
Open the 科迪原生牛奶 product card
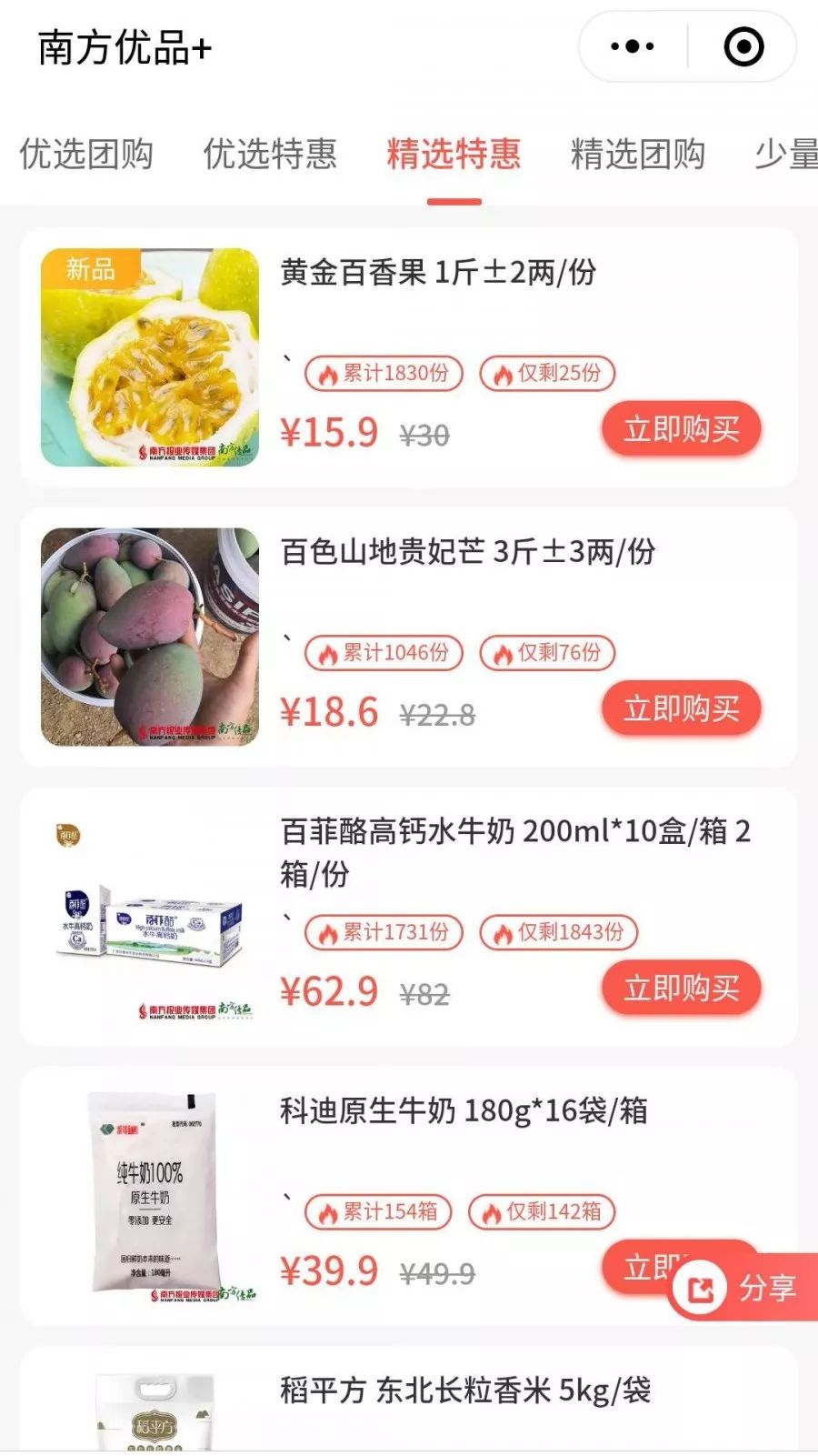click(409, 1196)
